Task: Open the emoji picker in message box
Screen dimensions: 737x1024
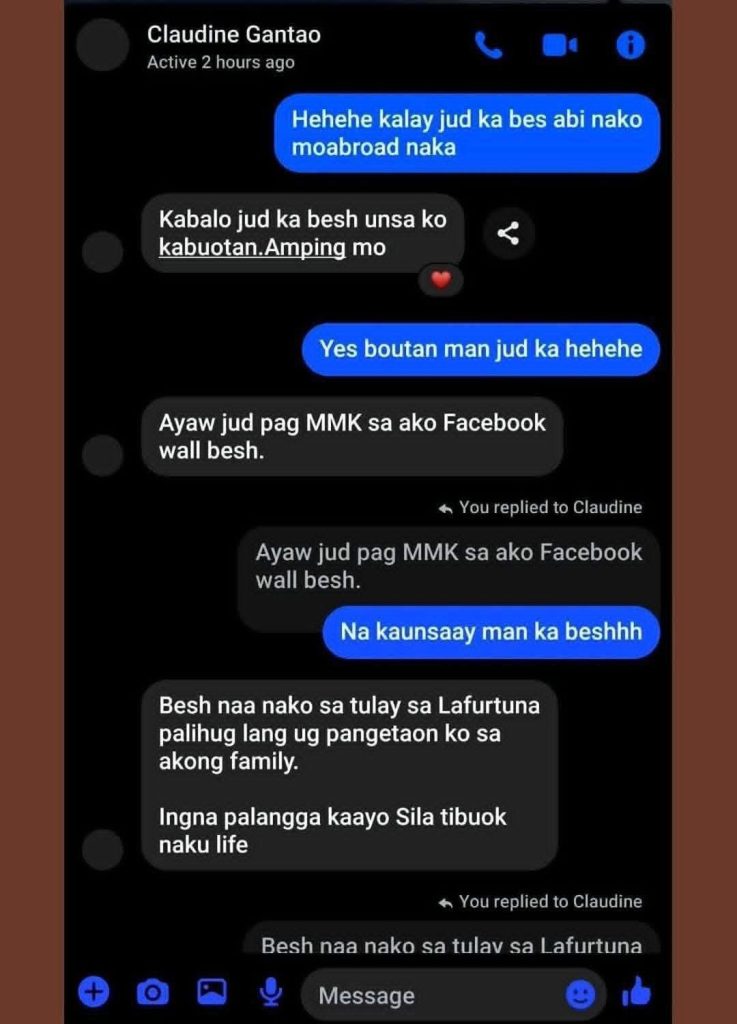Action: point(580,994)
